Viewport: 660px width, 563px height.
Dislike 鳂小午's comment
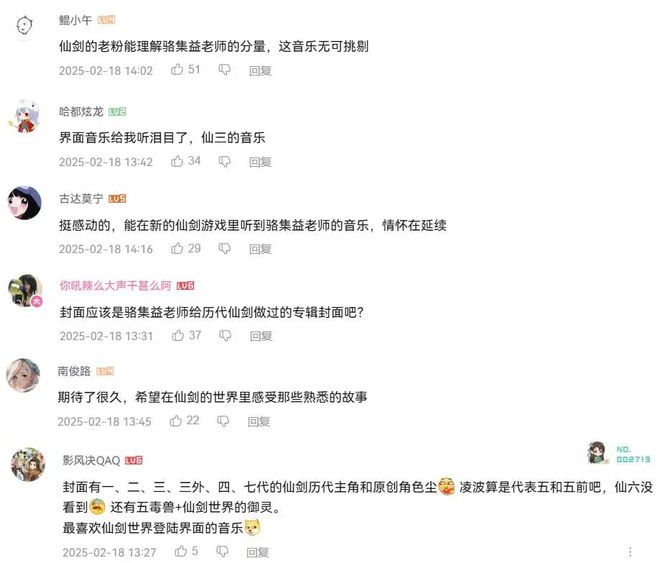pyautogui.click(x=224, y=70)
